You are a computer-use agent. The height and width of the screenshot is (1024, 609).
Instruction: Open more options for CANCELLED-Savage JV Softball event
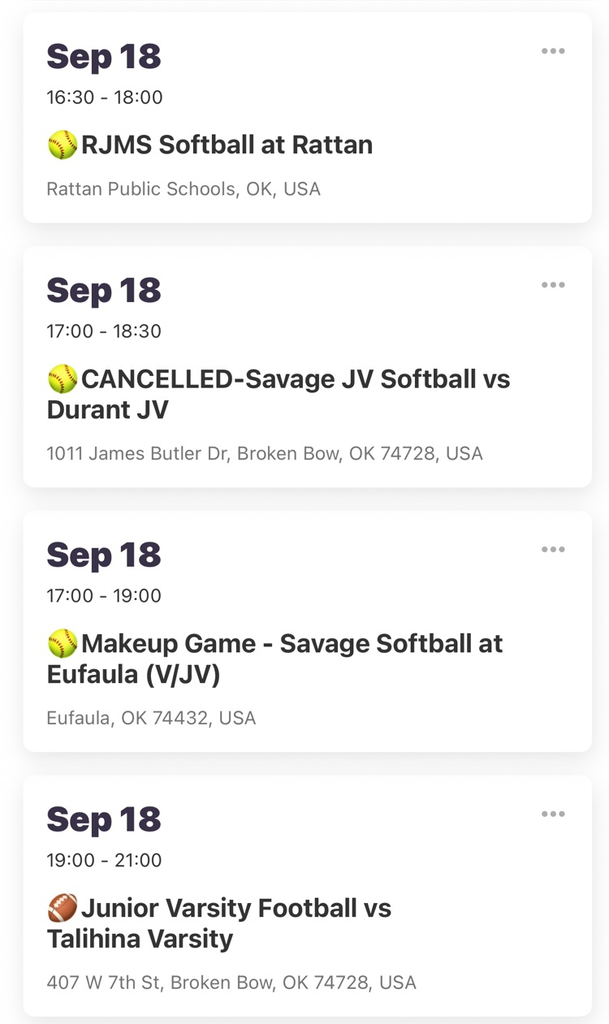[x=553, y=285]
